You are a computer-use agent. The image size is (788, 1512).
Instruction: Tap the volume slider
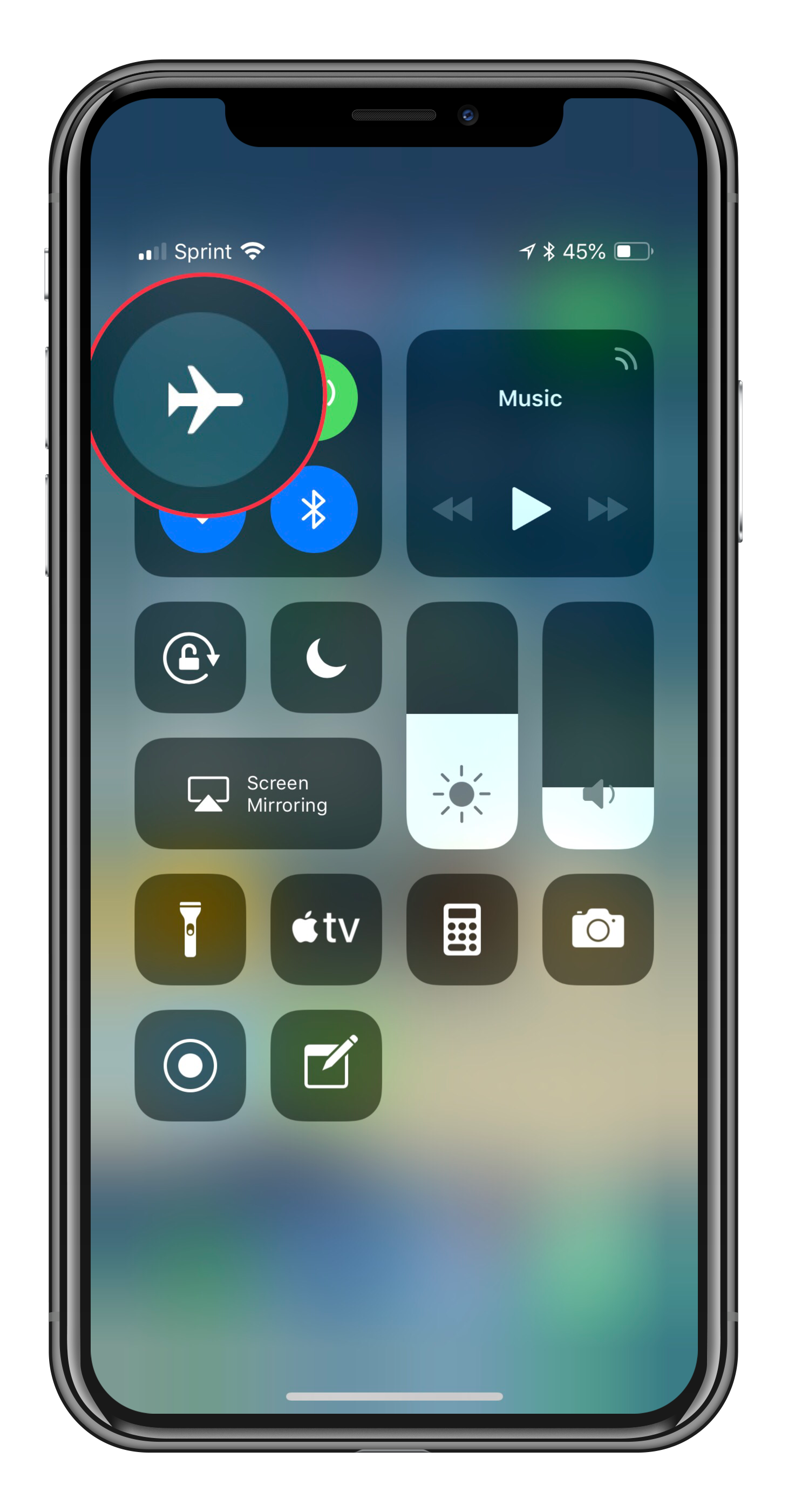597,725
